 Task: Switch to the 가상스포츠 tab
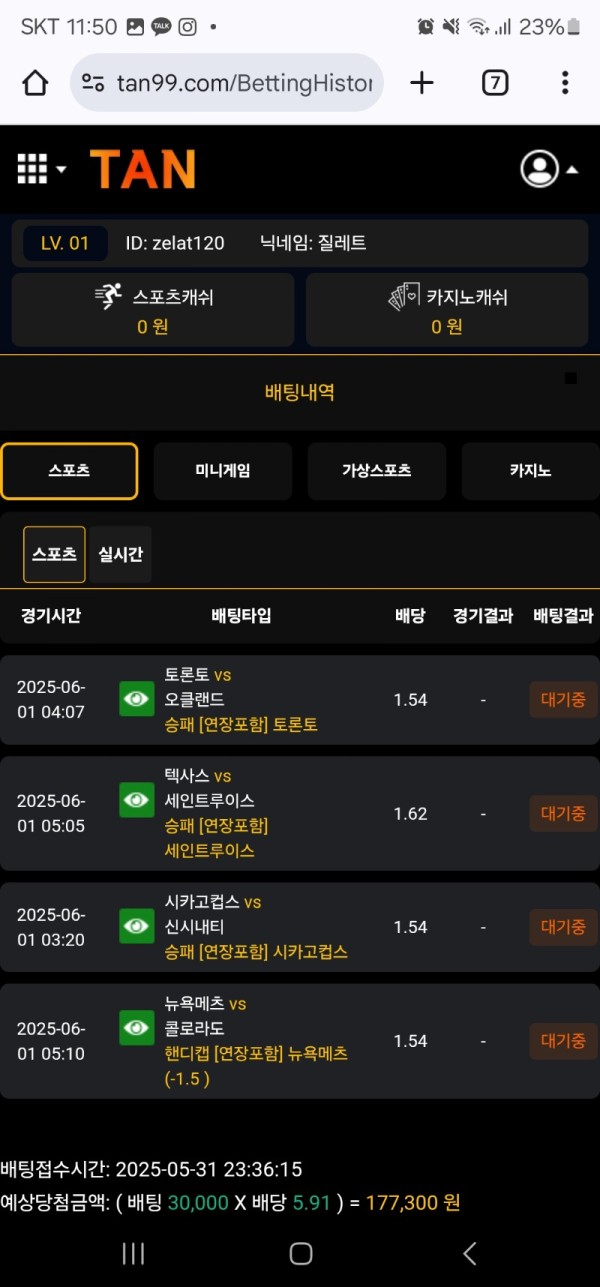coord(377,471)
